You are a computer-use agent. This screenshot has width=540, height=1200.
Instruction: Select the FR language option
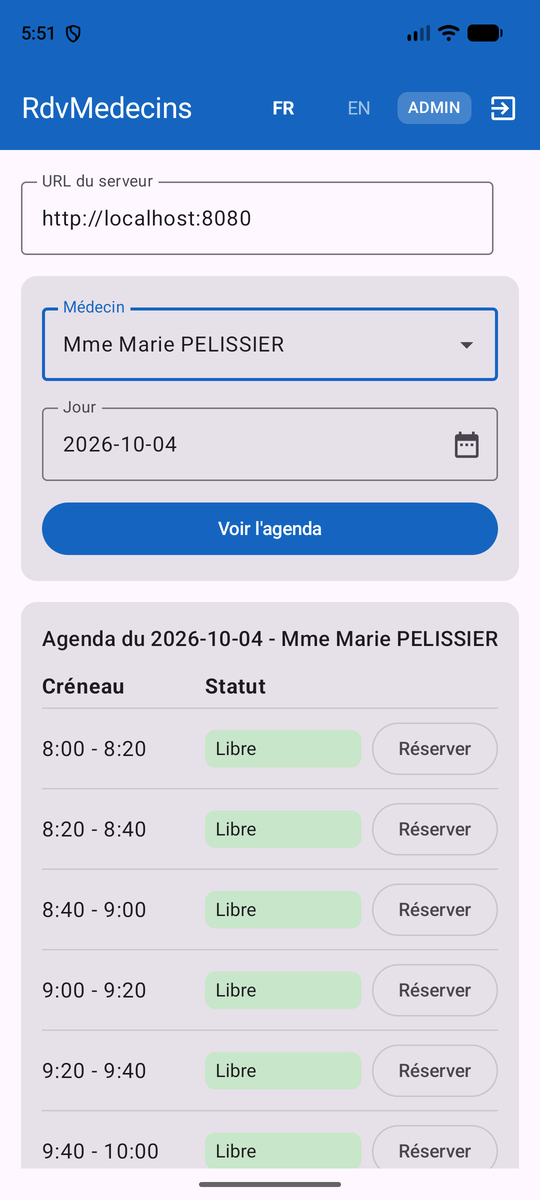tap(284, 108)
